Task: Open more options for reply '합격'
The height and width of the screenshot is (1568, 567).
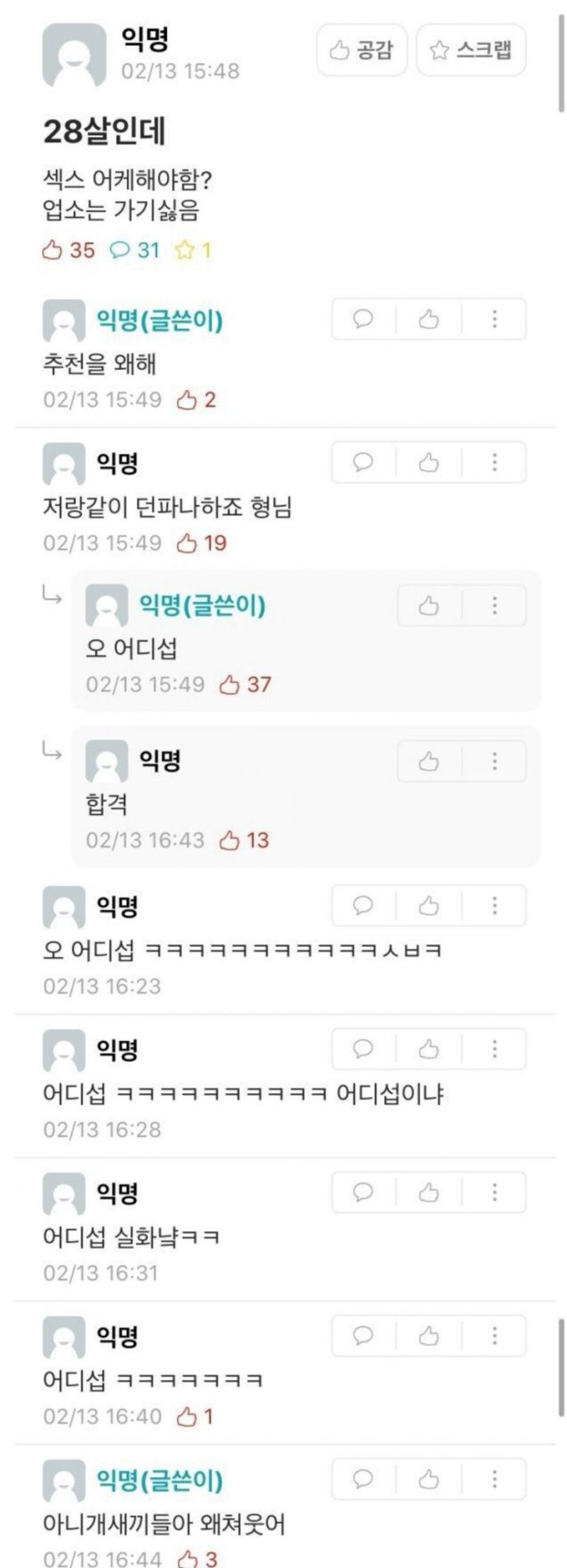Action: (494, 762)
